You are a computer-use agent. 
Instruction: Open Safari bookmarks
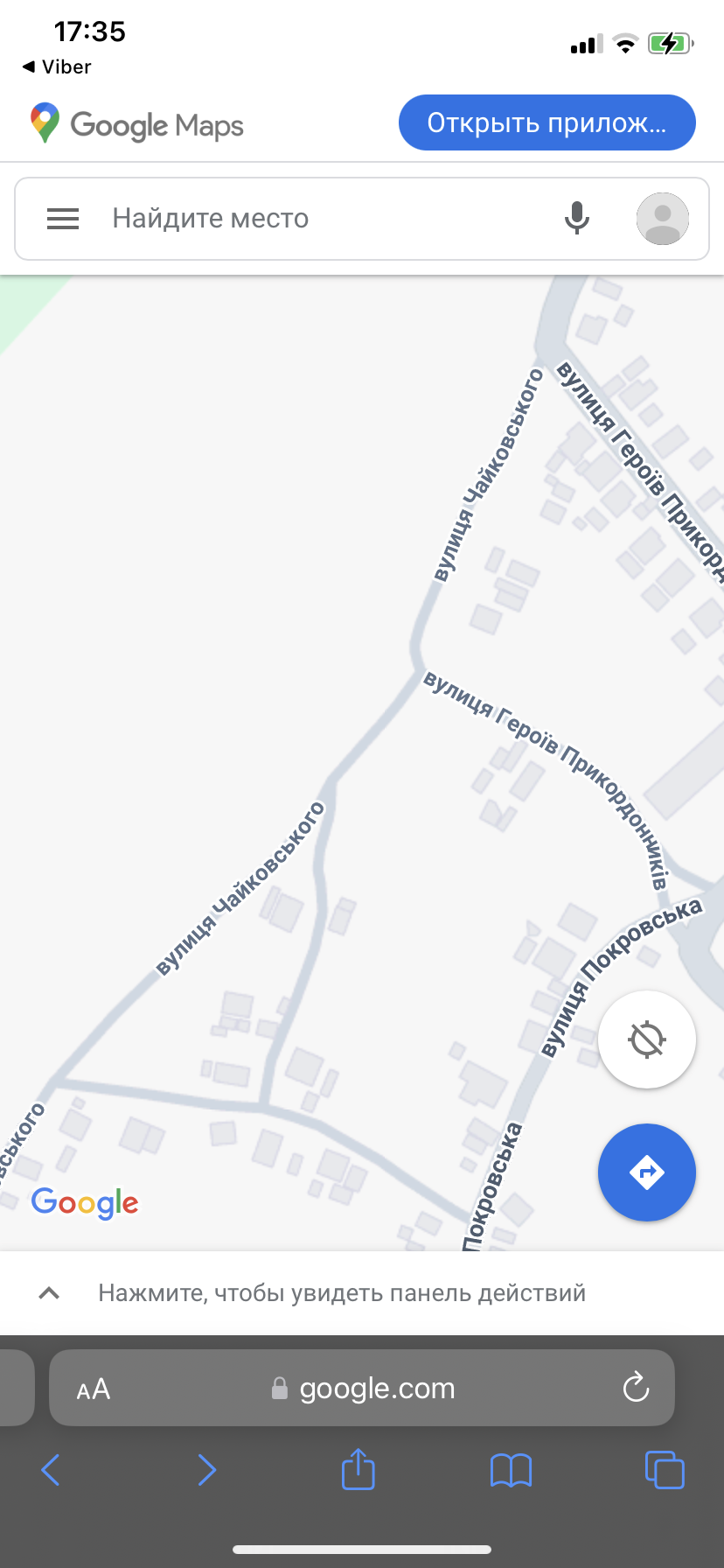512,1470
